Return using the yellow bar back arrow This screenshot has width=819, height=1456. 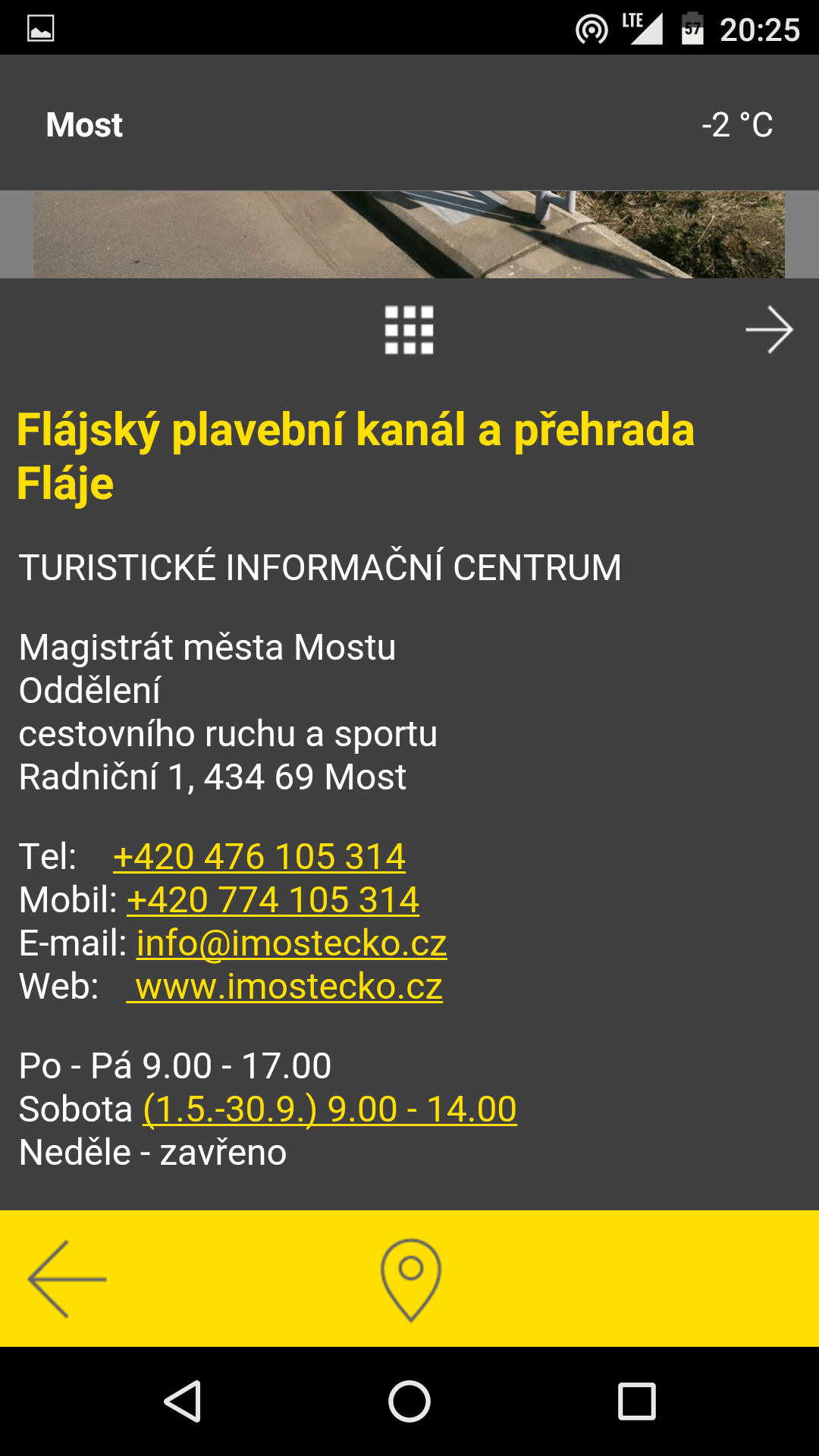click(x=67, y=1279)
